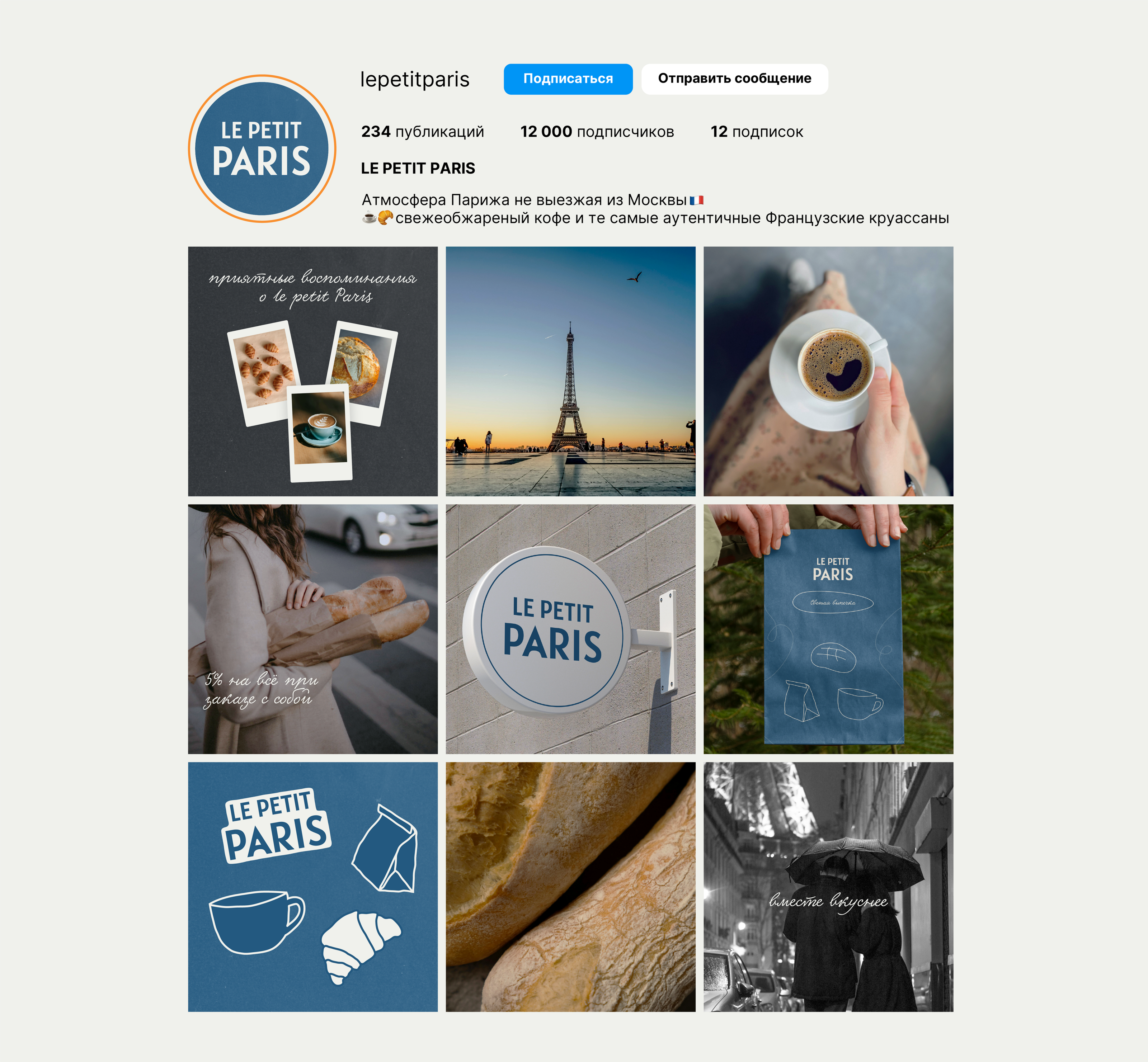Open the baguettes post '5% на всё'
Viewport: 1148px width, 1062px height.
(x=312, y=629)
